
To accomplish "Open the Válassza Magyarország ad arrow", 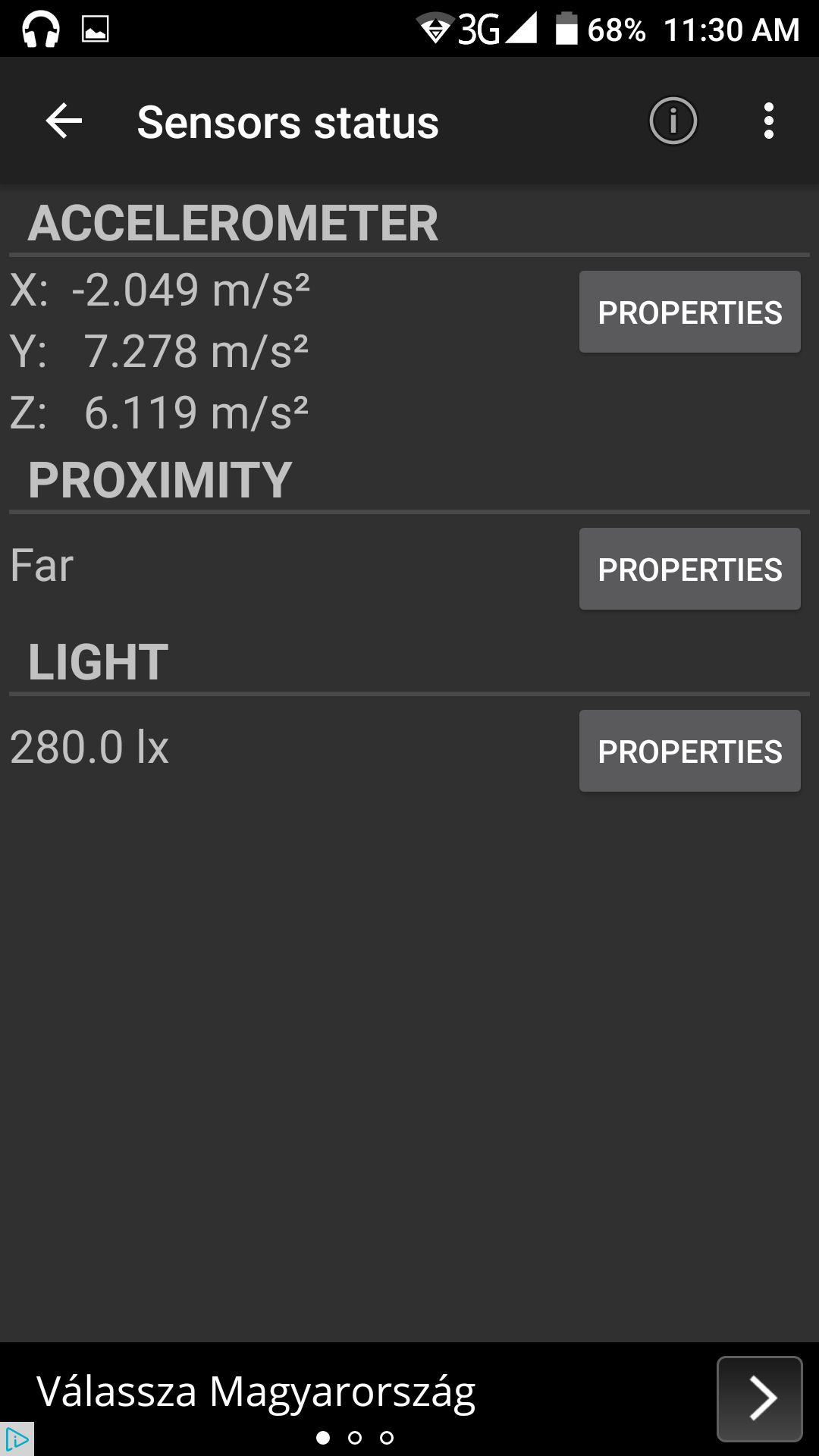I will coord(760,1399).
